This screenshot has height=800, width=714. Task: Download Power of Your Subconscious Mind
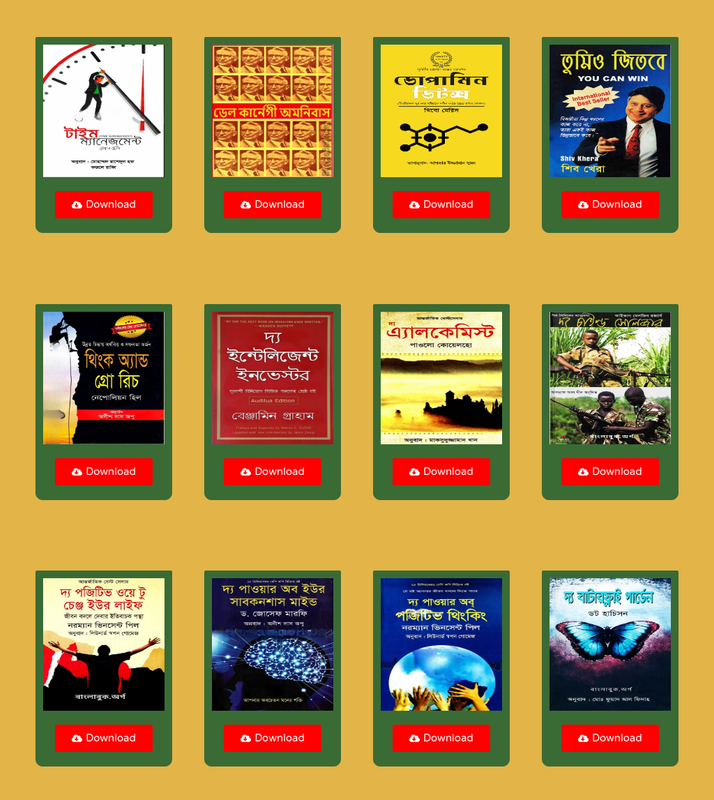click(x=272, y=738)
